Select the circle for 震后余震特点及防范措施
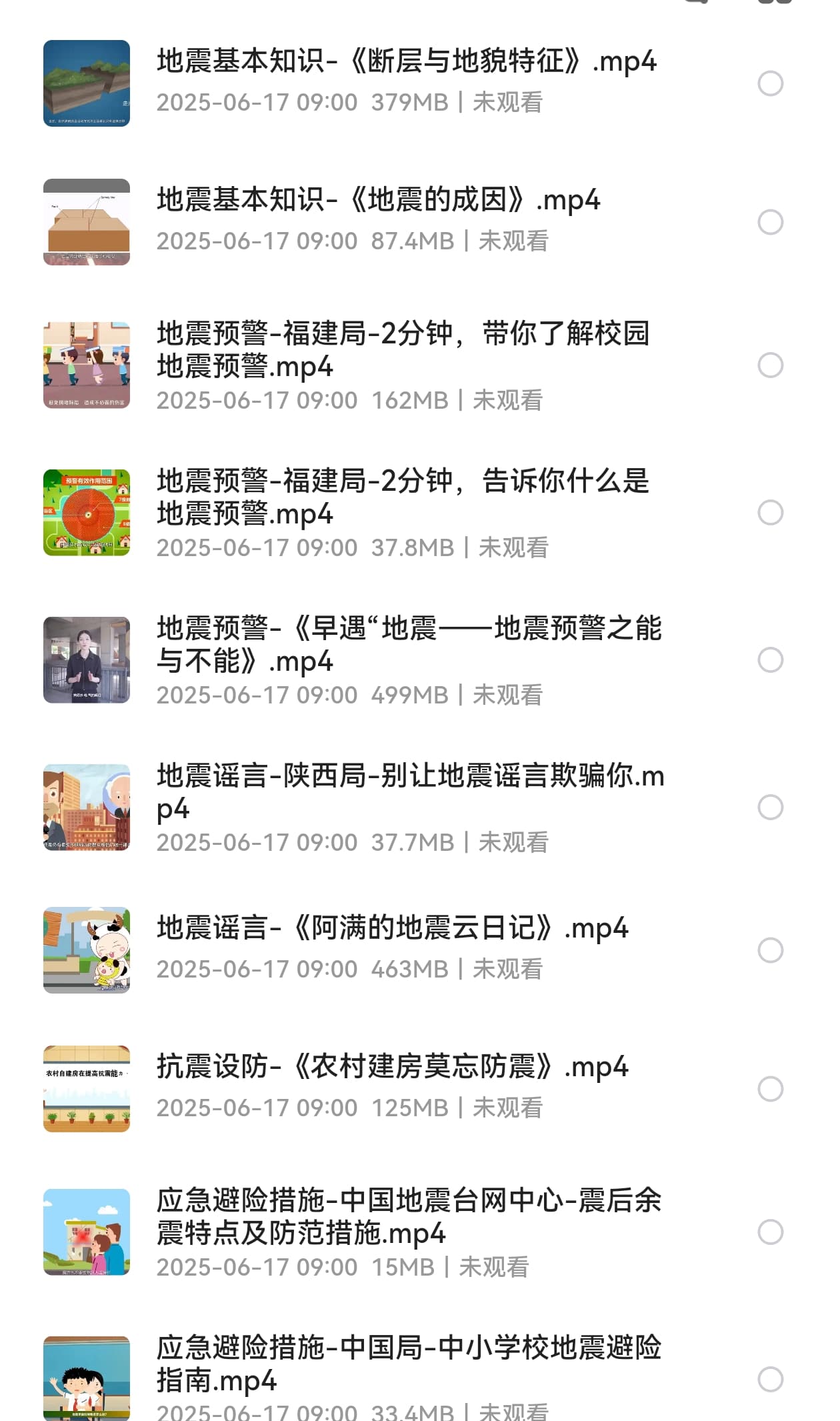This screenshot has width=840, height=1421. click(771, 1232)
